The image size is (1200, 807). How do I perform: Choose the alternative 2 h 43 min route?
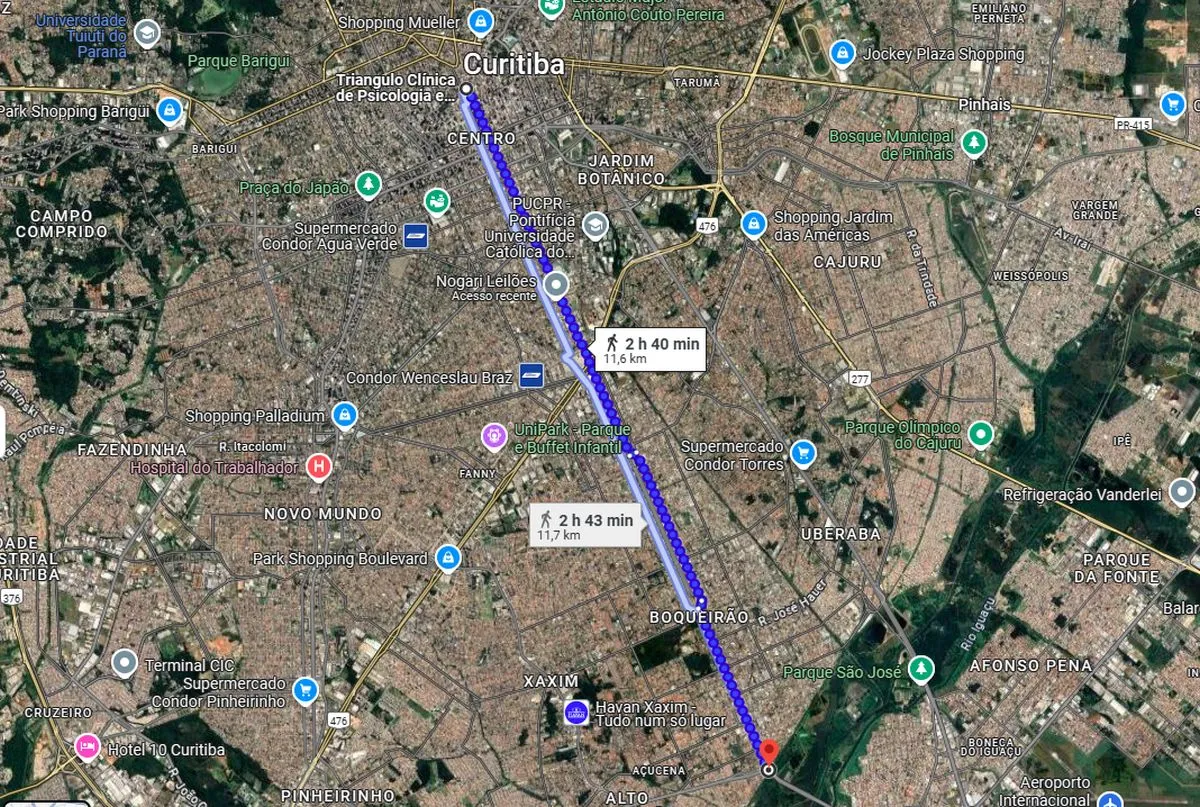coord(584,524)
